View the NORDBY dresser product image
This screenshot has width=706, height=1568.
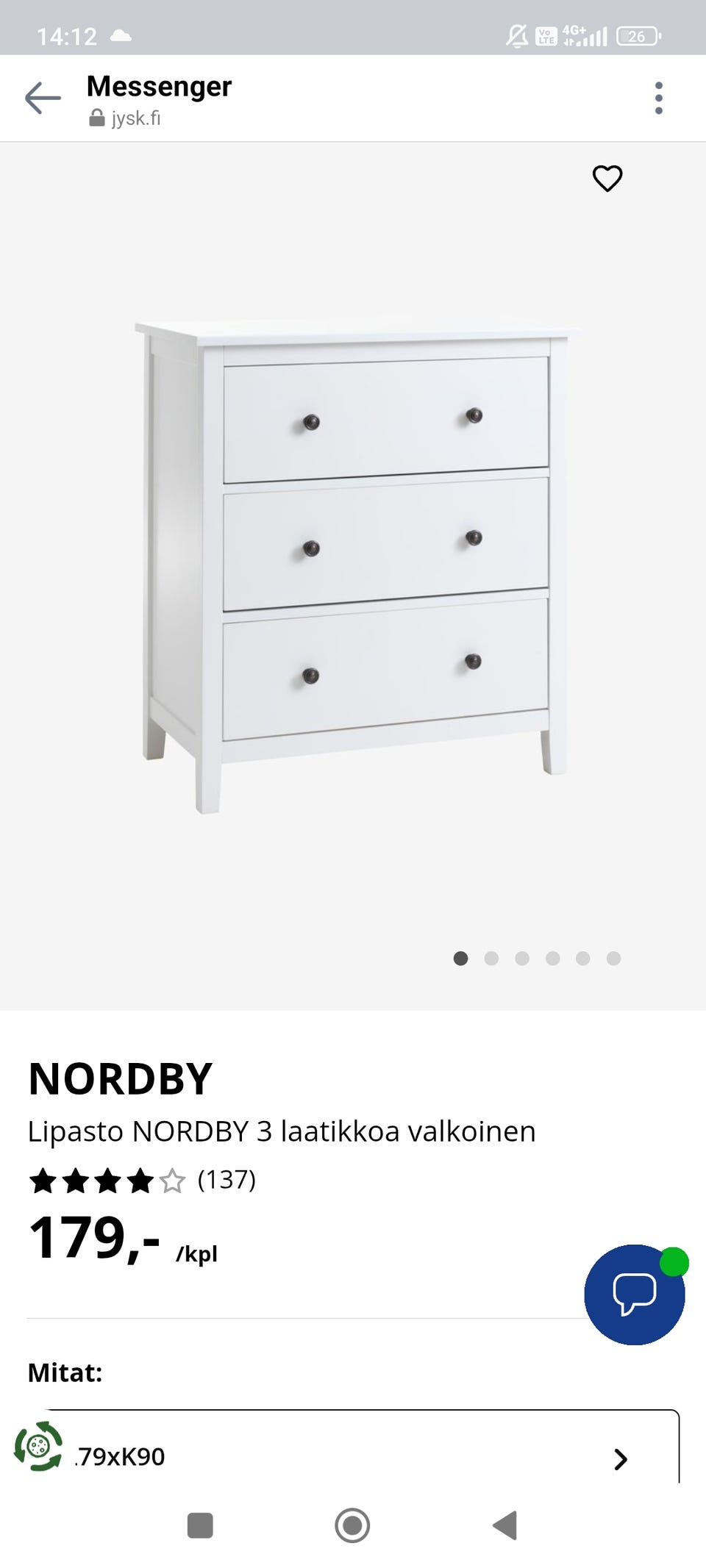point(353,566)
